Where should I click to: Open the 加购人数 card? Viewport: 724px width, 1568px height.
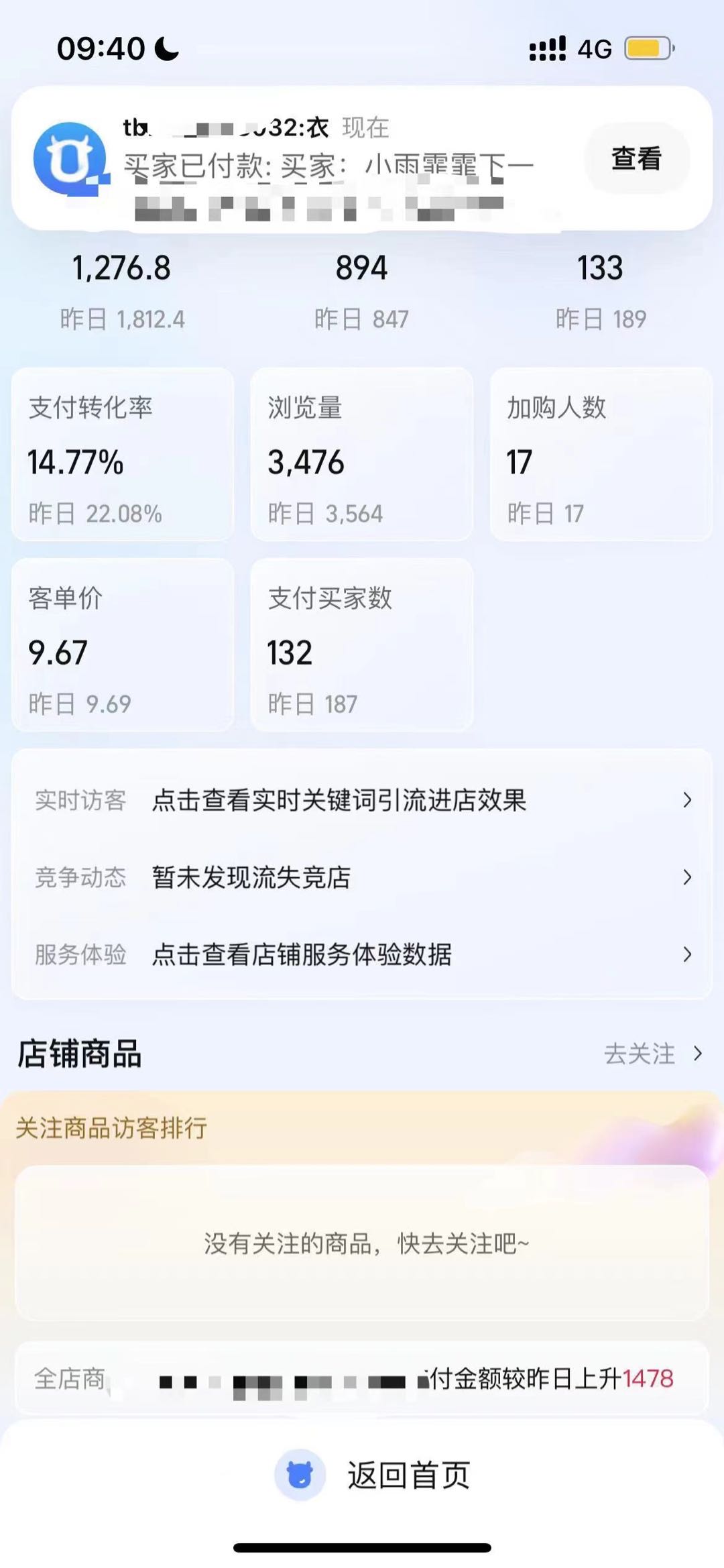601,454
